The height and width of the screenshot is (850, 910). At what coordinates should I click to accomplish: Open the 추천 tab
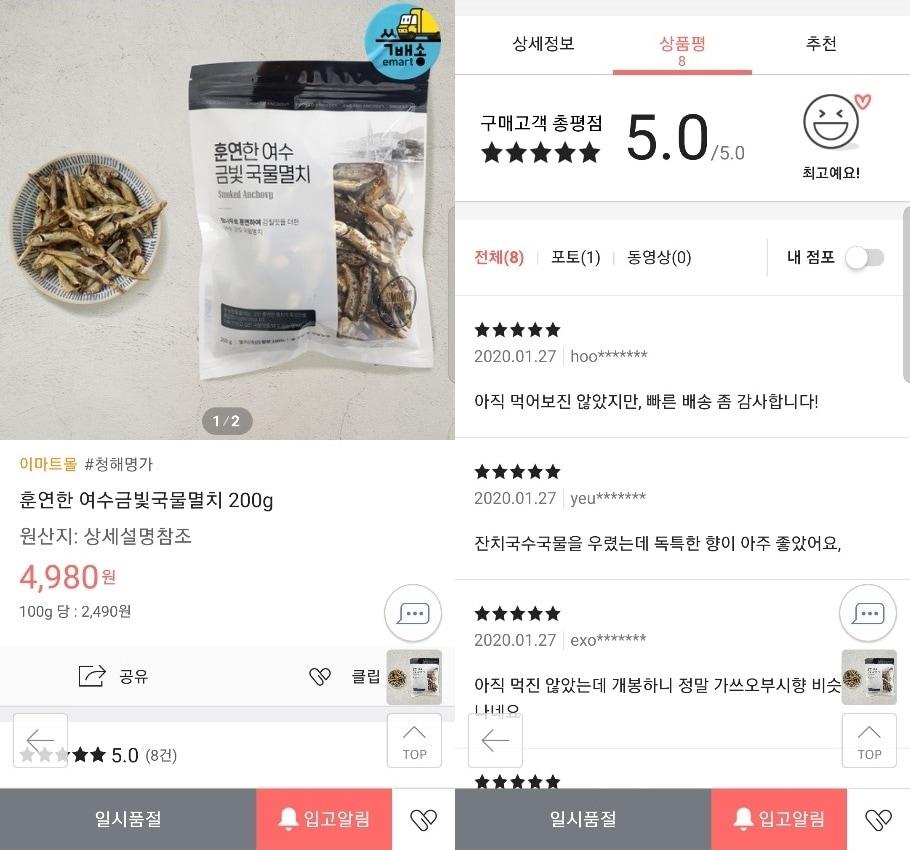(821, 44)
